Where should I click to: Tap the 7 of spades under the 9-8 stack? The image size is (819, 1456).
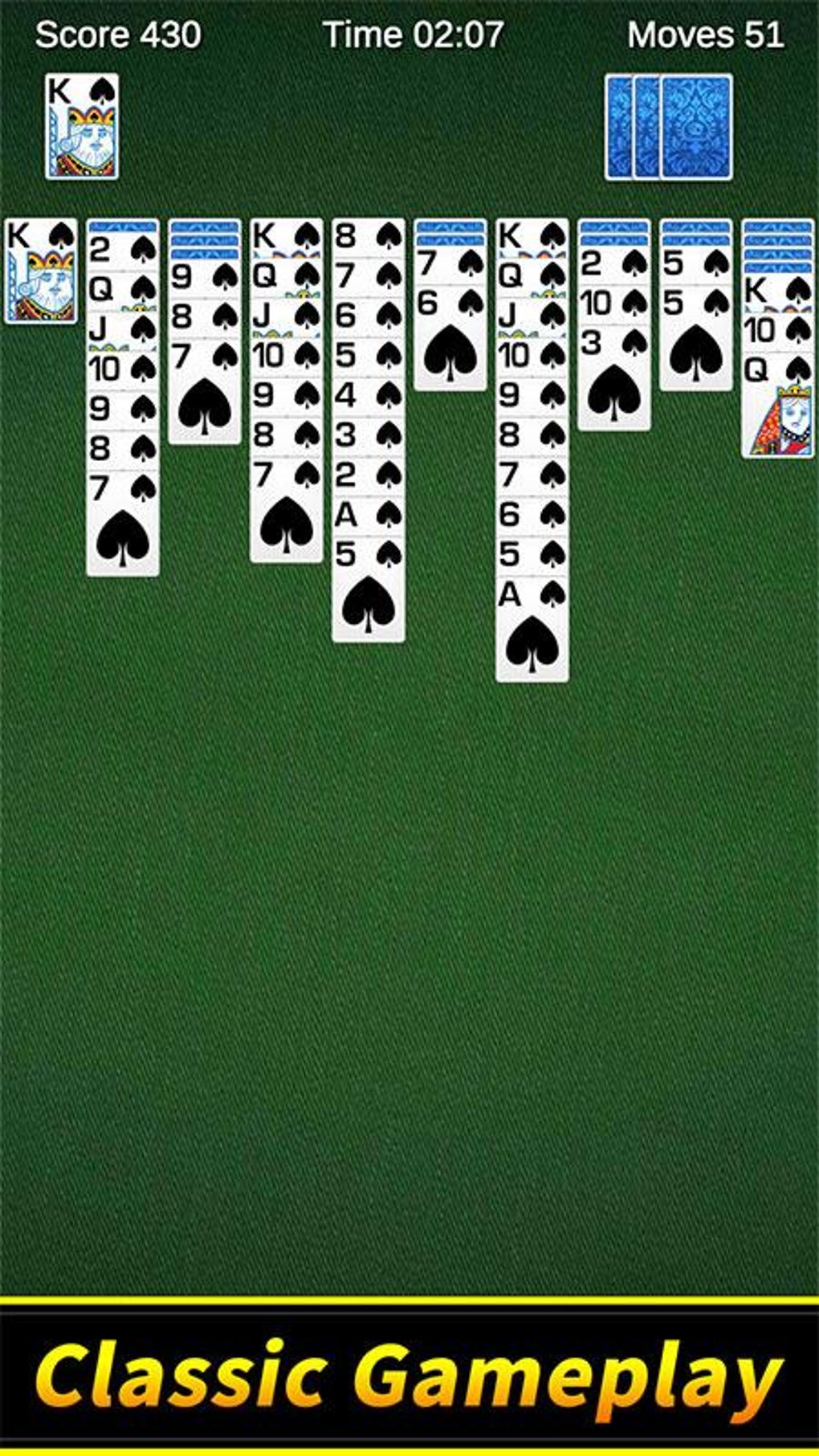tap(205, 391)
